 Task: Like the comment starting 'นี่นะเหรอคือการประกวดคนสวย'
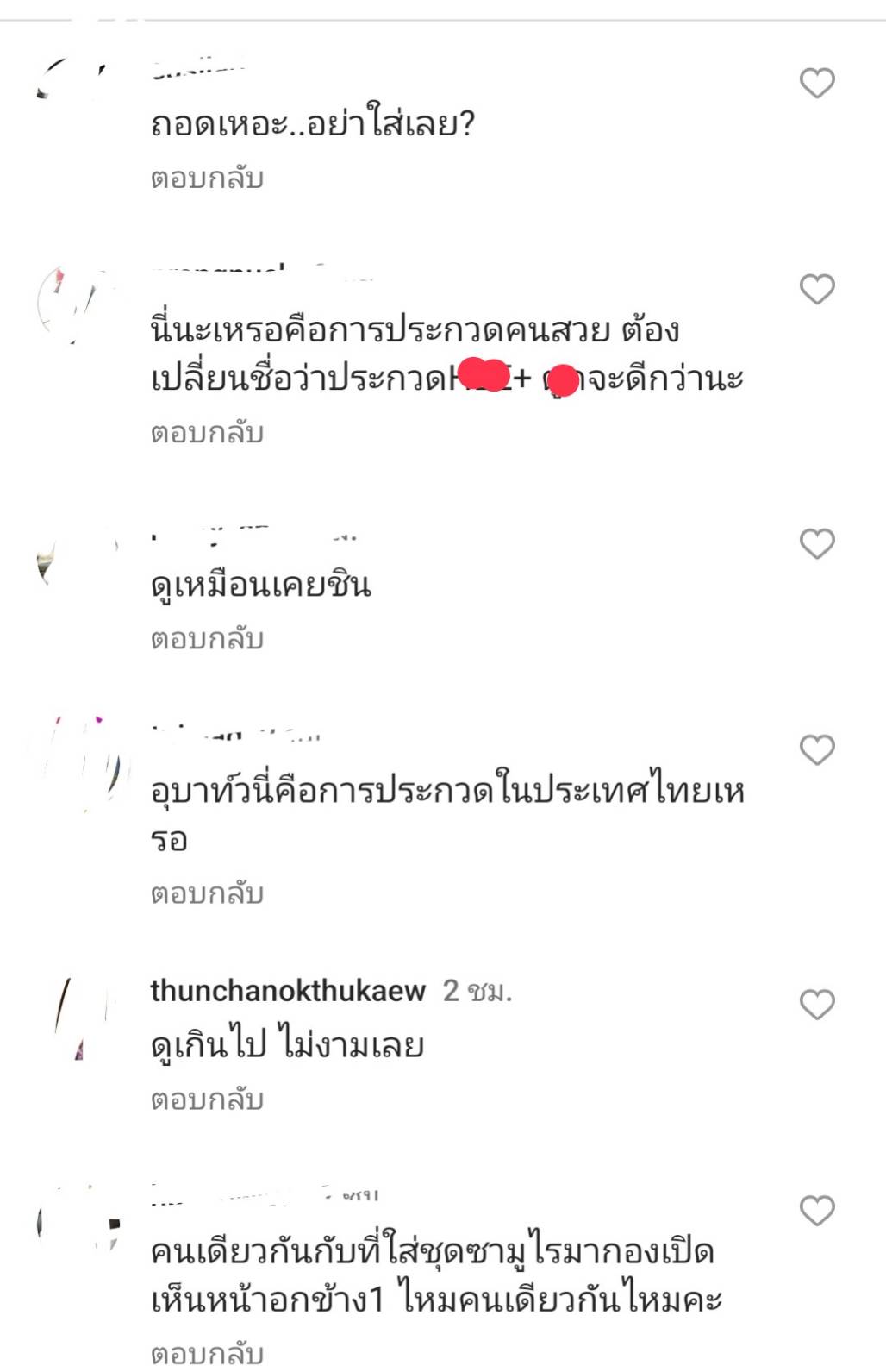click(x=816, y=289)
